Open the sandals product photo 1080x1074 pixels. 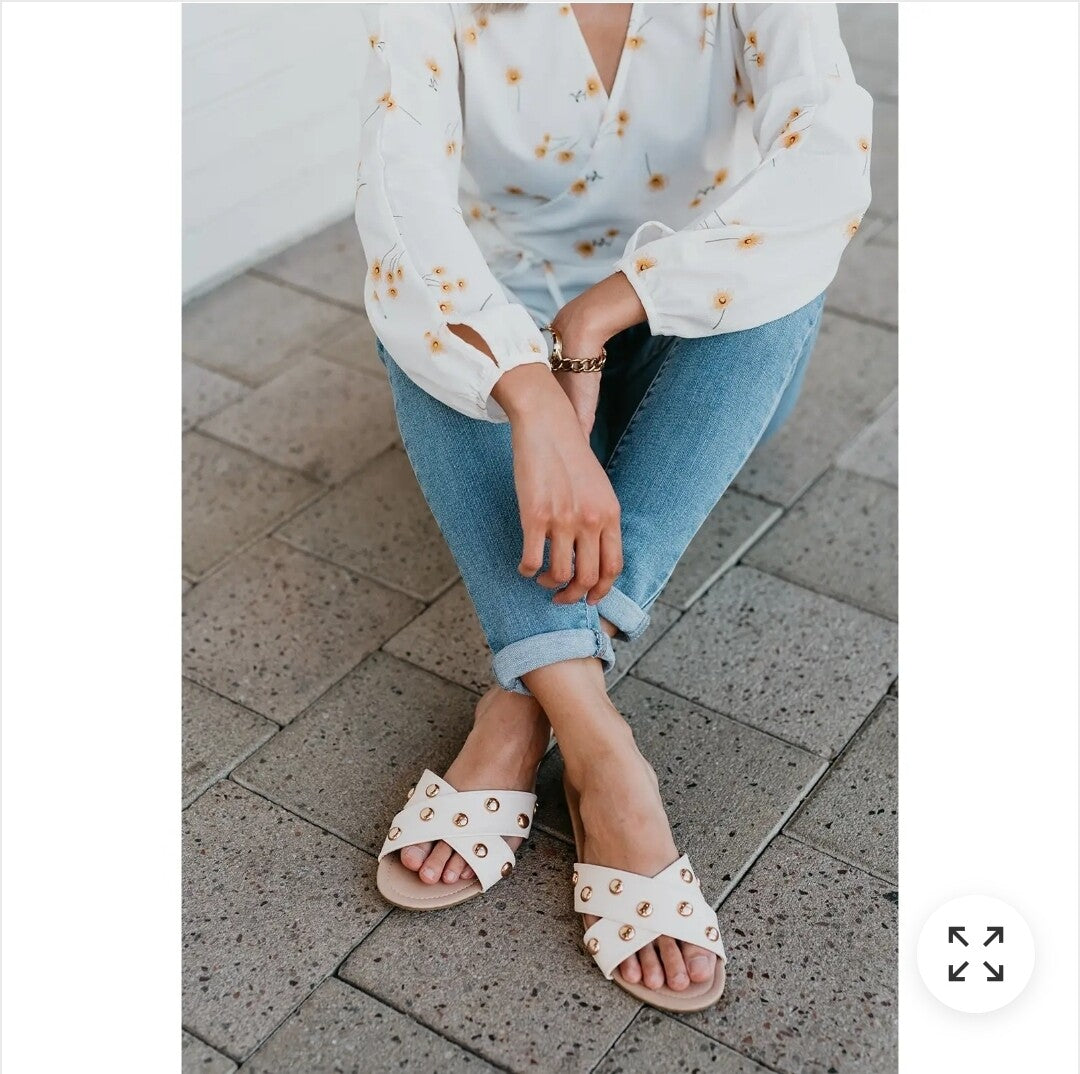click(539, 537)
